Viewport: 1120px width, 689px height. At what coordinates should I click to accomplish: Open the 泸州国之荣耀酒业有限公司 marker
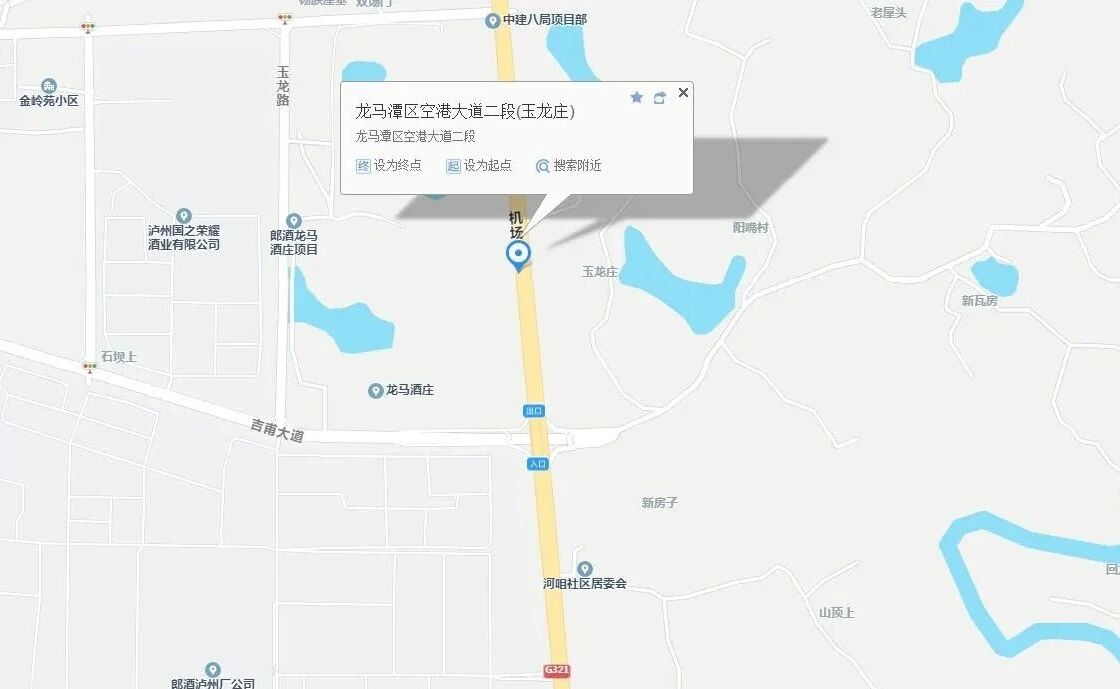pos(184,216)
